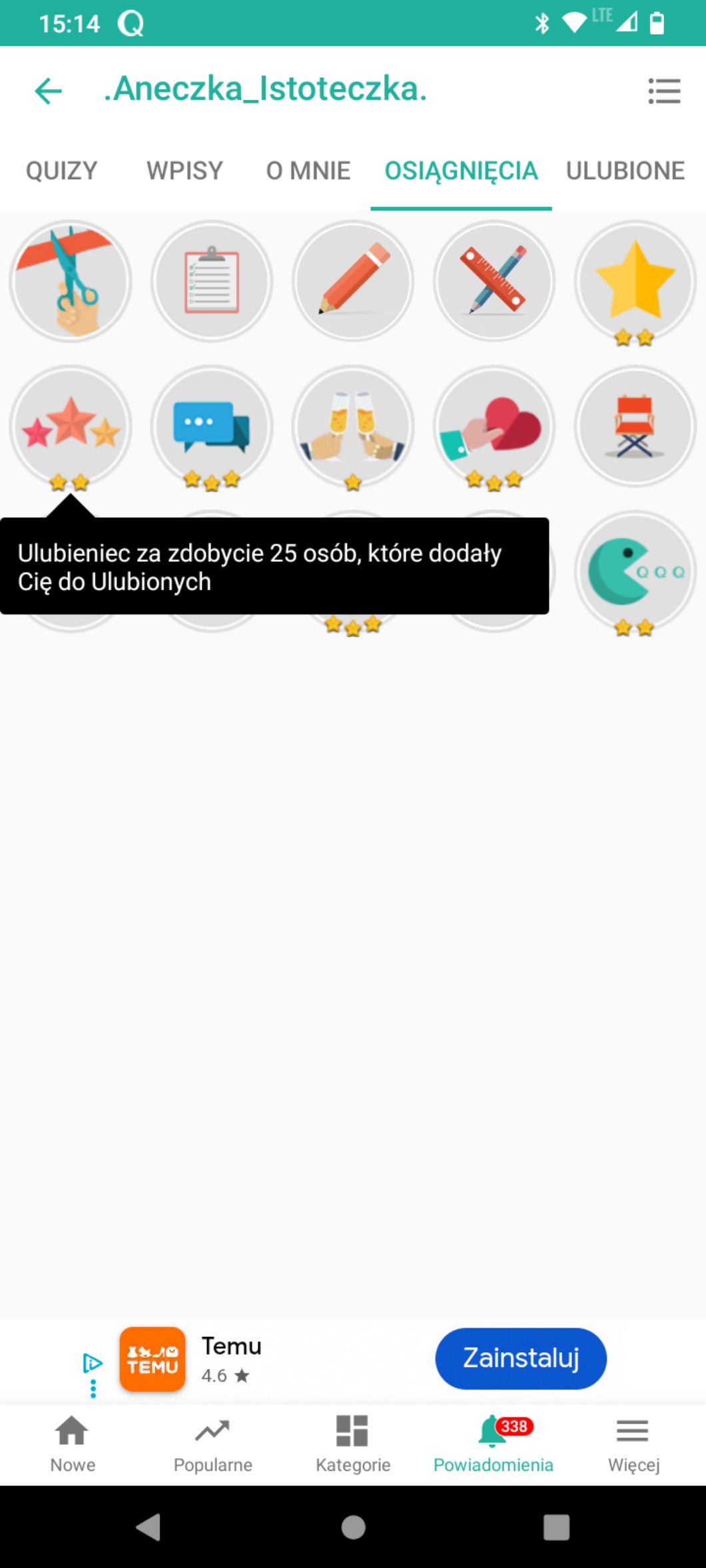Open the Kategorie section

coord(353,1443)
